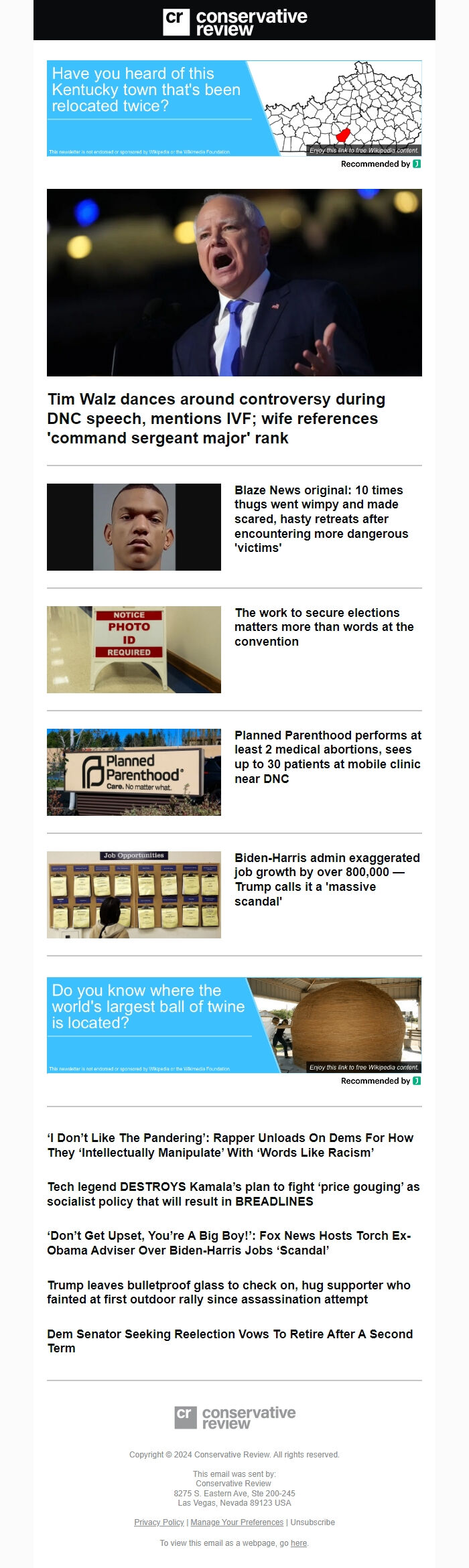Read the Biden-Harris job growth exaggeration article
Viewport: 469px width, 1568px height.
pos(327,879)
